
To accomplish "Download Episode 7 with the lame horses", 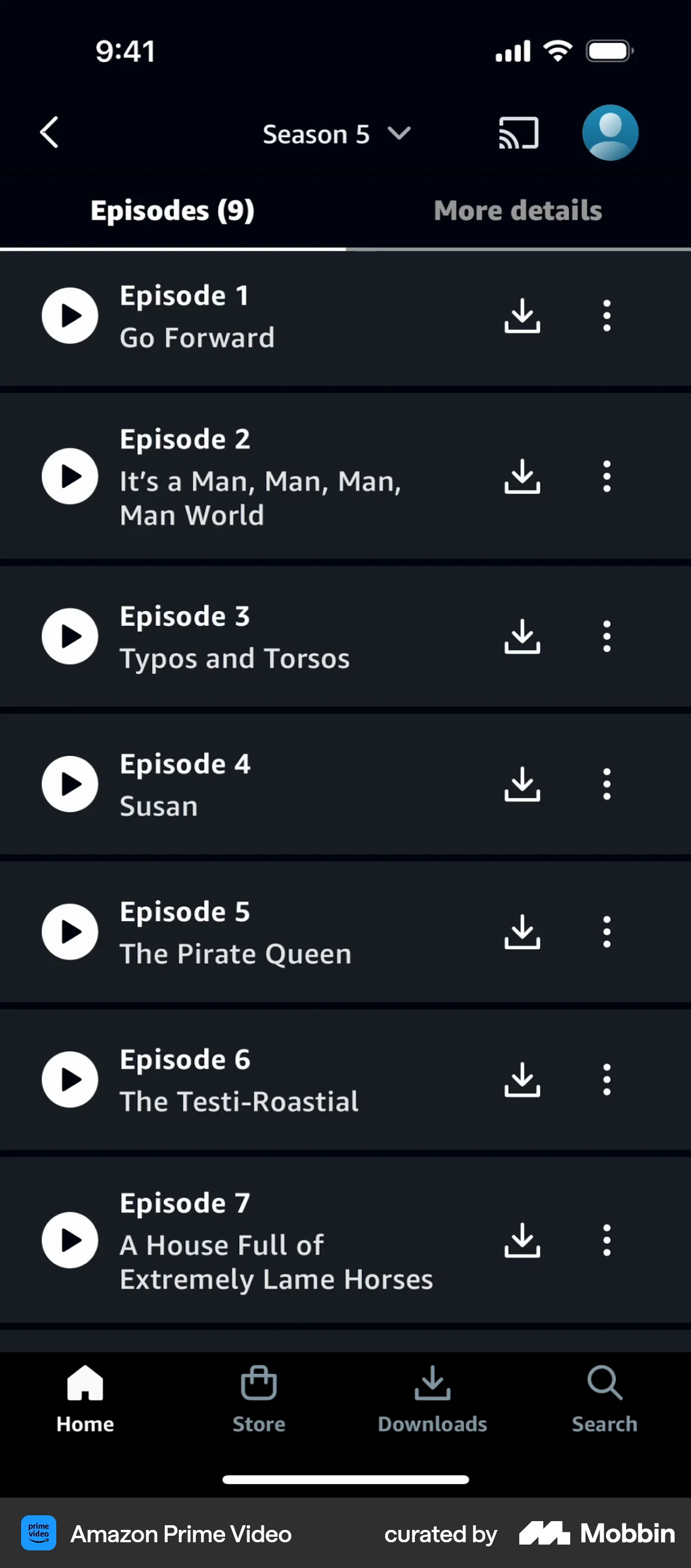I will [x=522, y=1240].
